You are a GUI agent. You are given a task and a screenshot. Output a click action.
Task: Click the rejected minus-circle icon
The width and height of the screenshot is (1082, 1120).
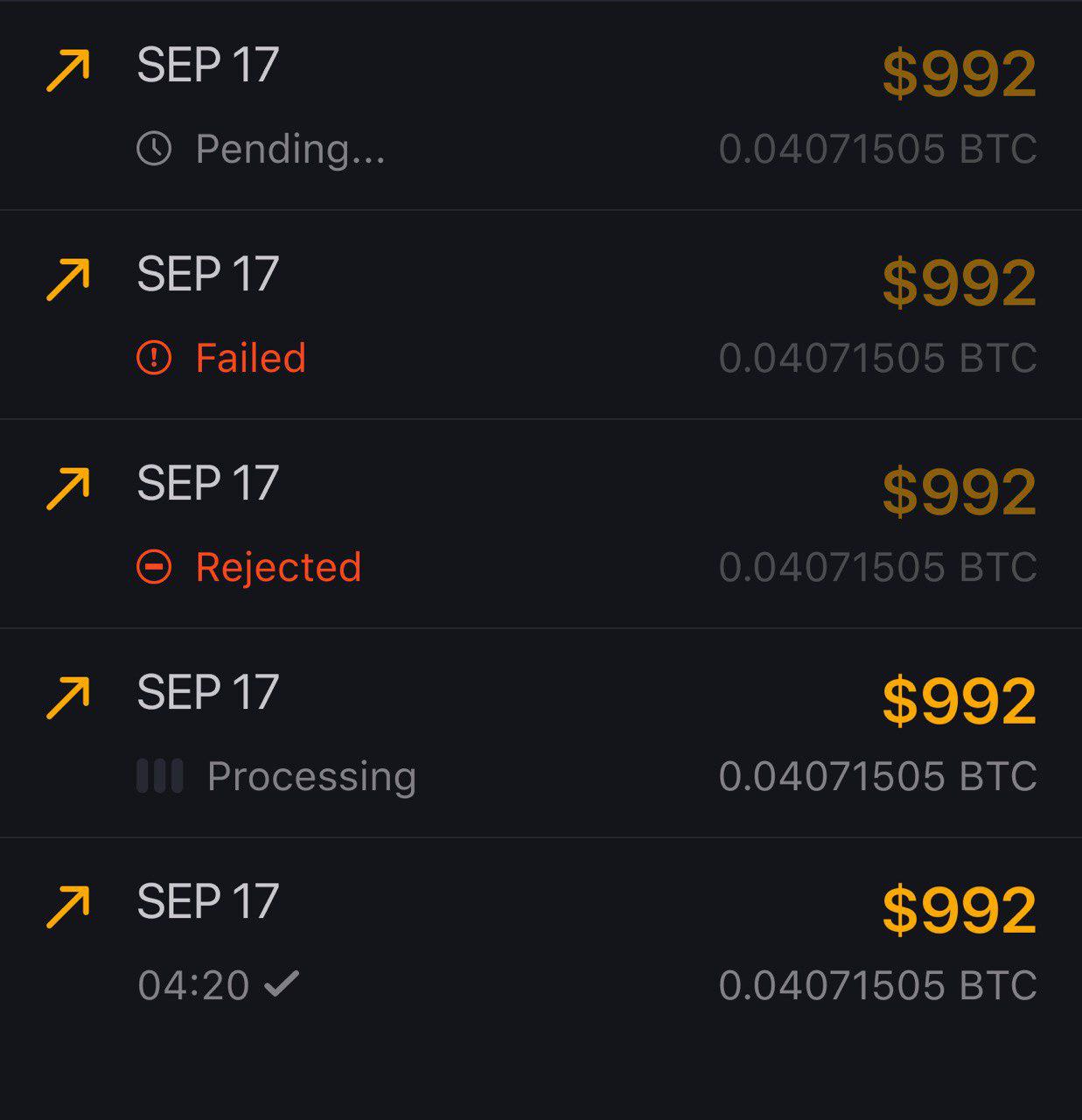click(x=155, y=567)
